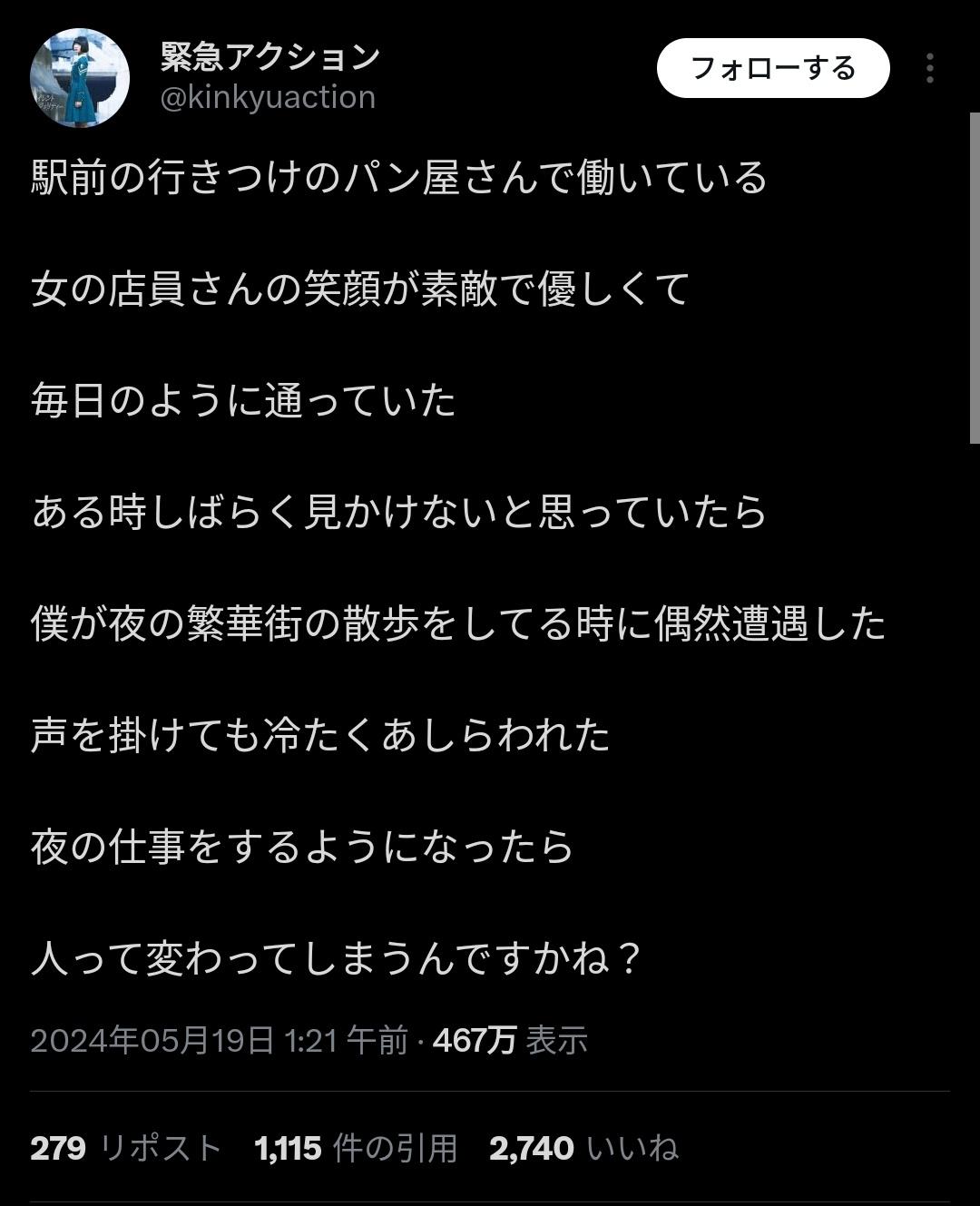Open the 467万 表示 view count
The image size is (980, 1206).
pyautogui.click(x=510, y=1040)
